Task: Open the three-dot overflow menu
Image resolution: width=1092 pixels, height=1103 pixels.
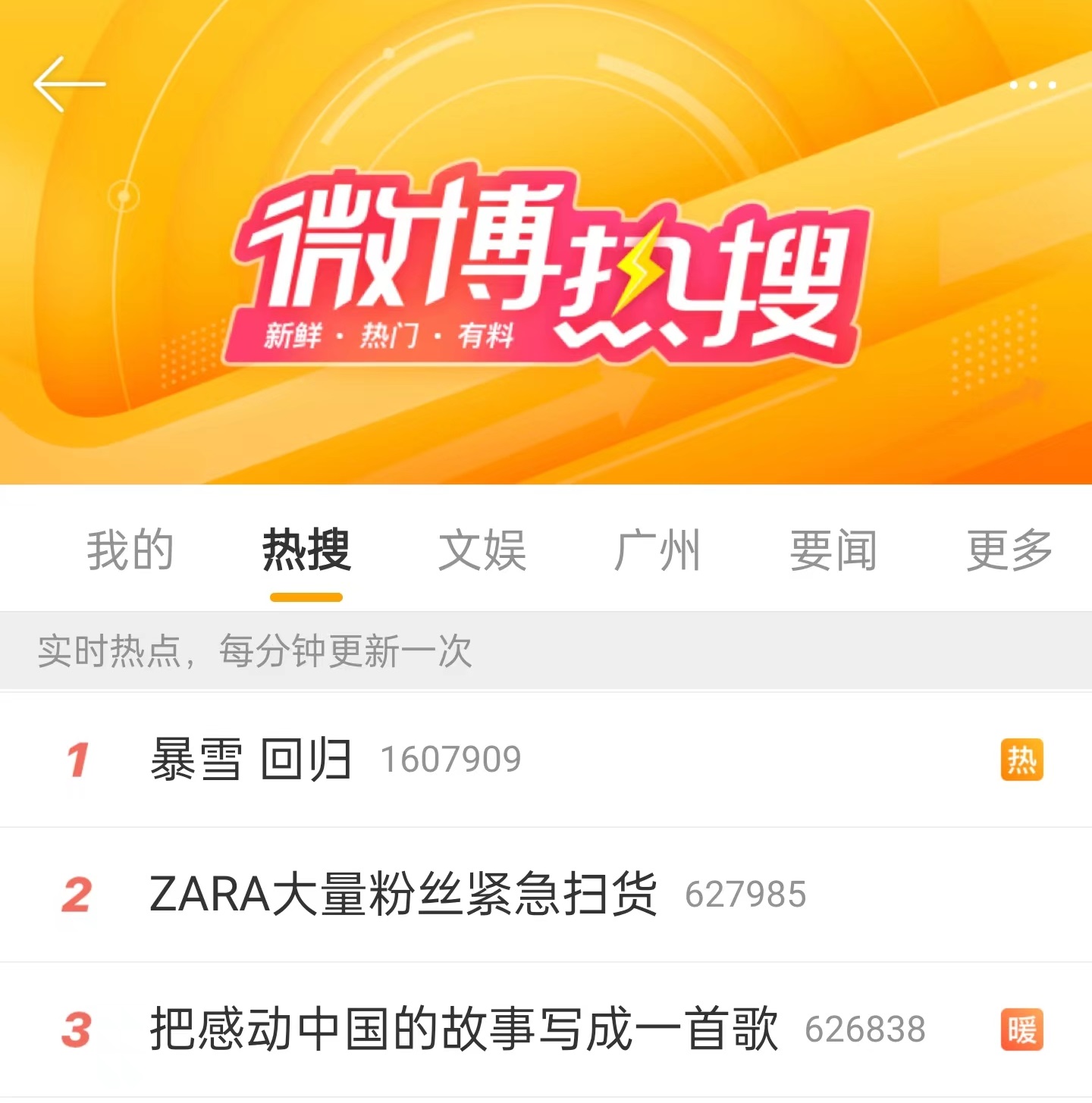Action: [x=1032, y=85]
